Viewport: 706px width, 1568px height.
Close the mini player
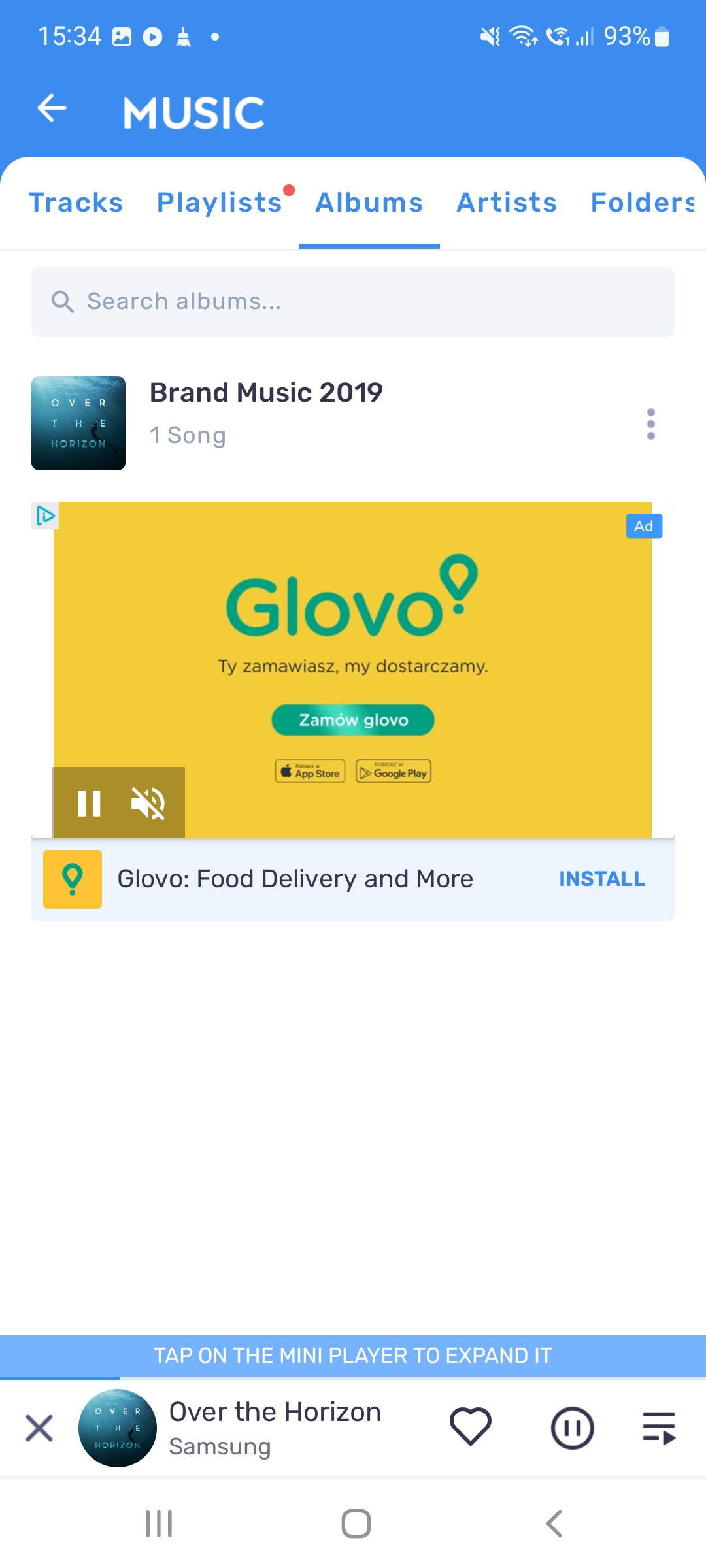click(39, 1428)
